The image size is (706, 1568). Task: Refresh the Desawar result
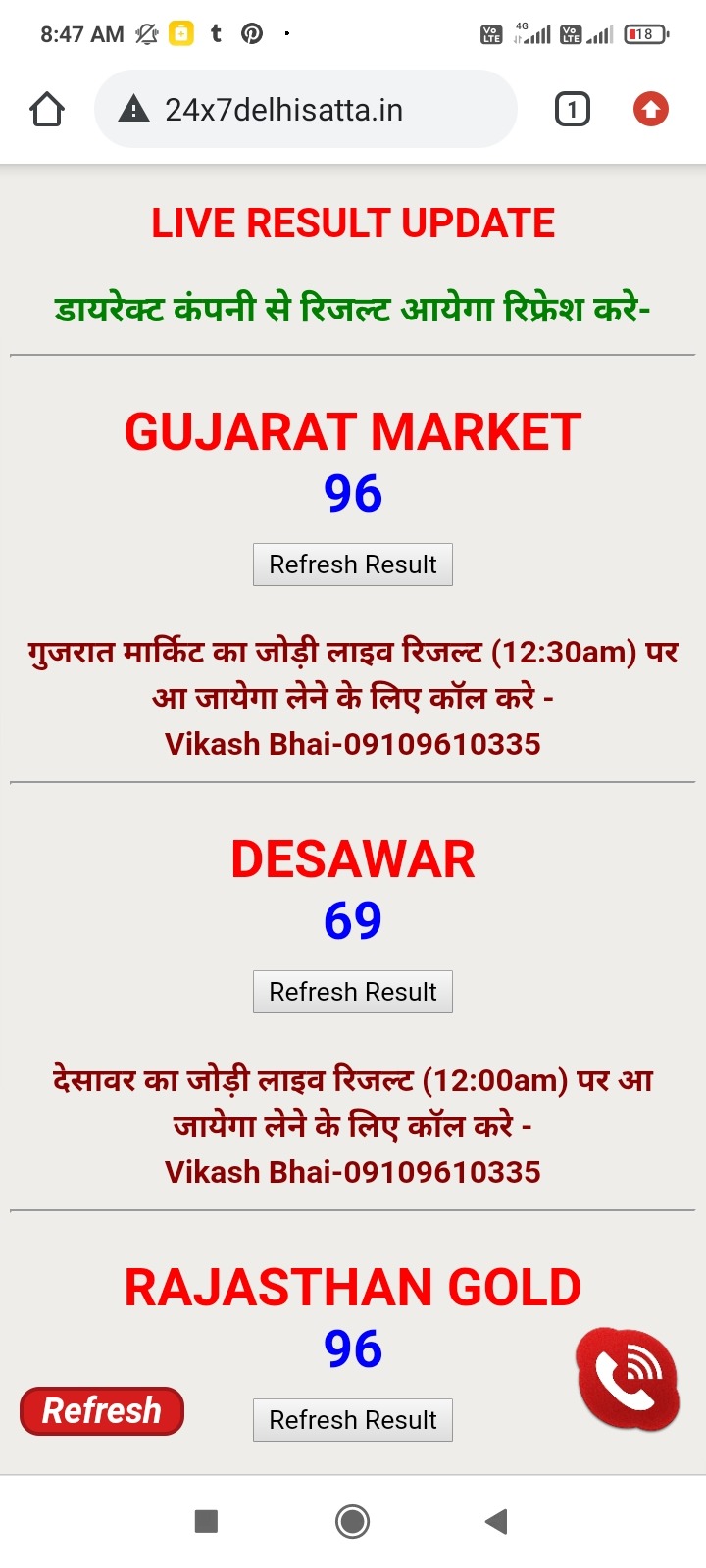pos(353,992)
